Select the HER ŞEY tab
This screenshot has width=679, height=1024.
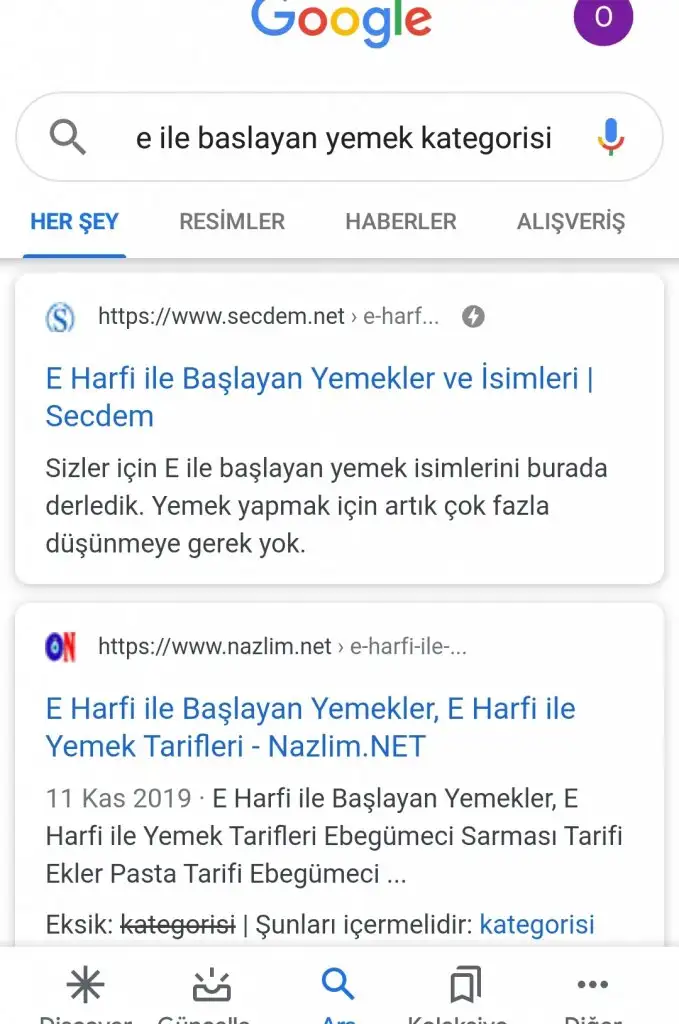[x=74, y=222]
